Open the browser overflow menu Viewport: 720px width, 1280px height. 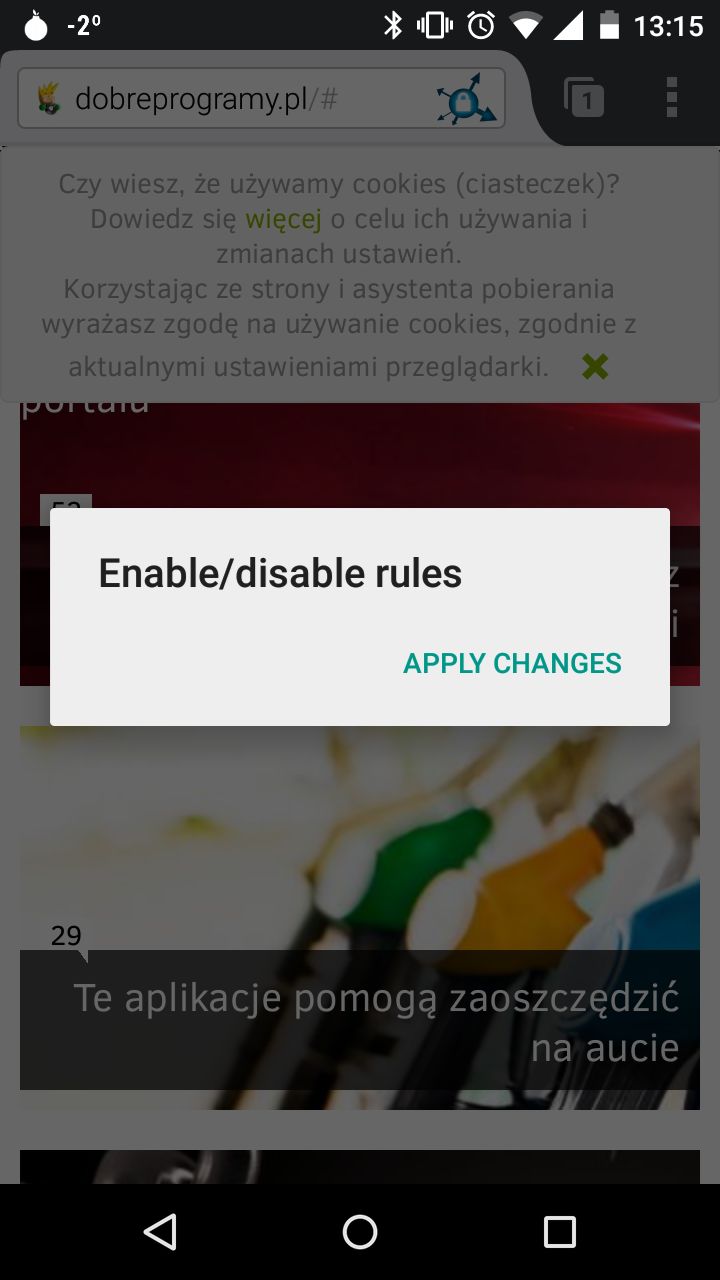pos(671,98)
